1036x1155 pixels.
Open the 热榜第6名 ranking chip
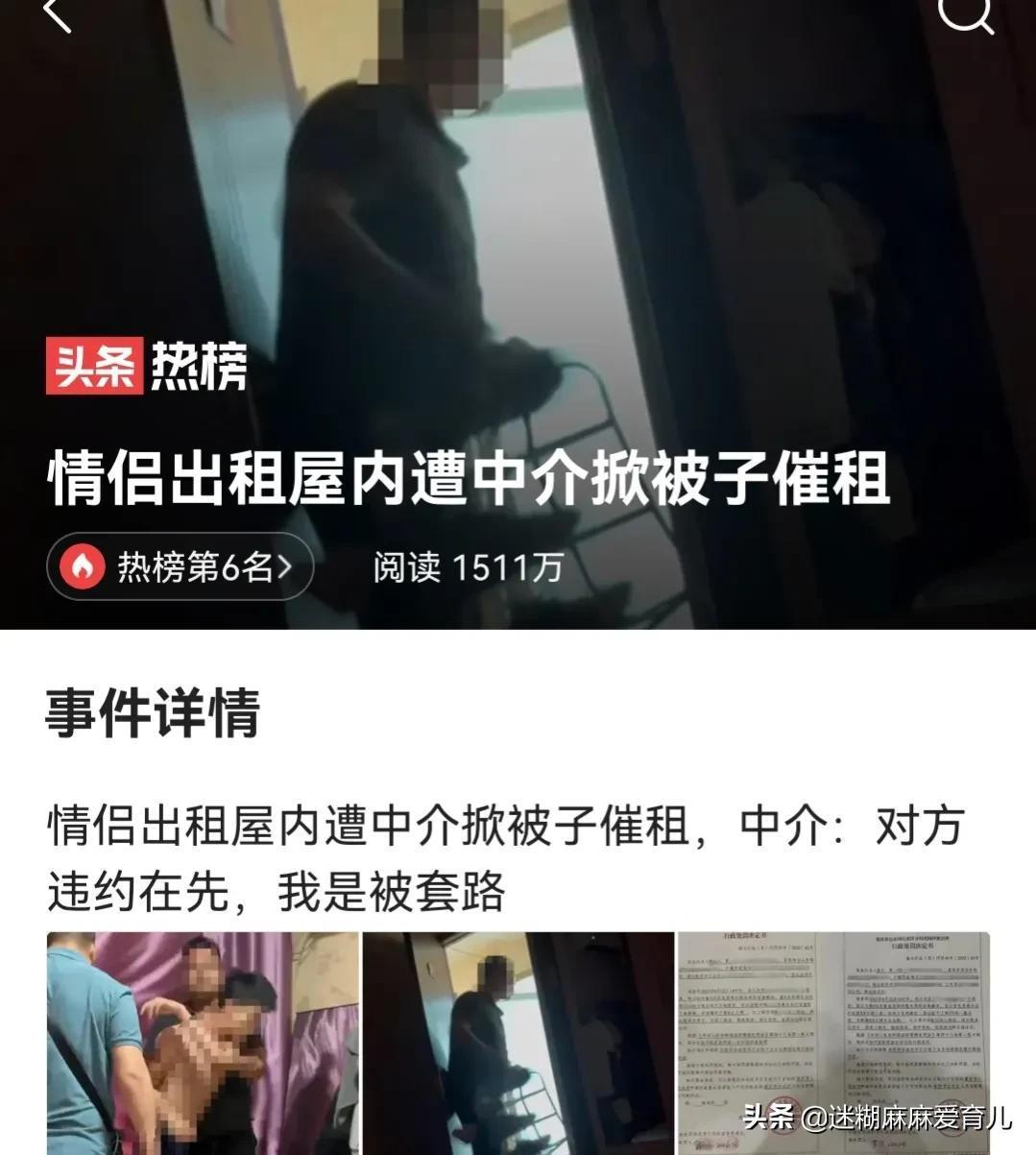(x=181, y=567)
